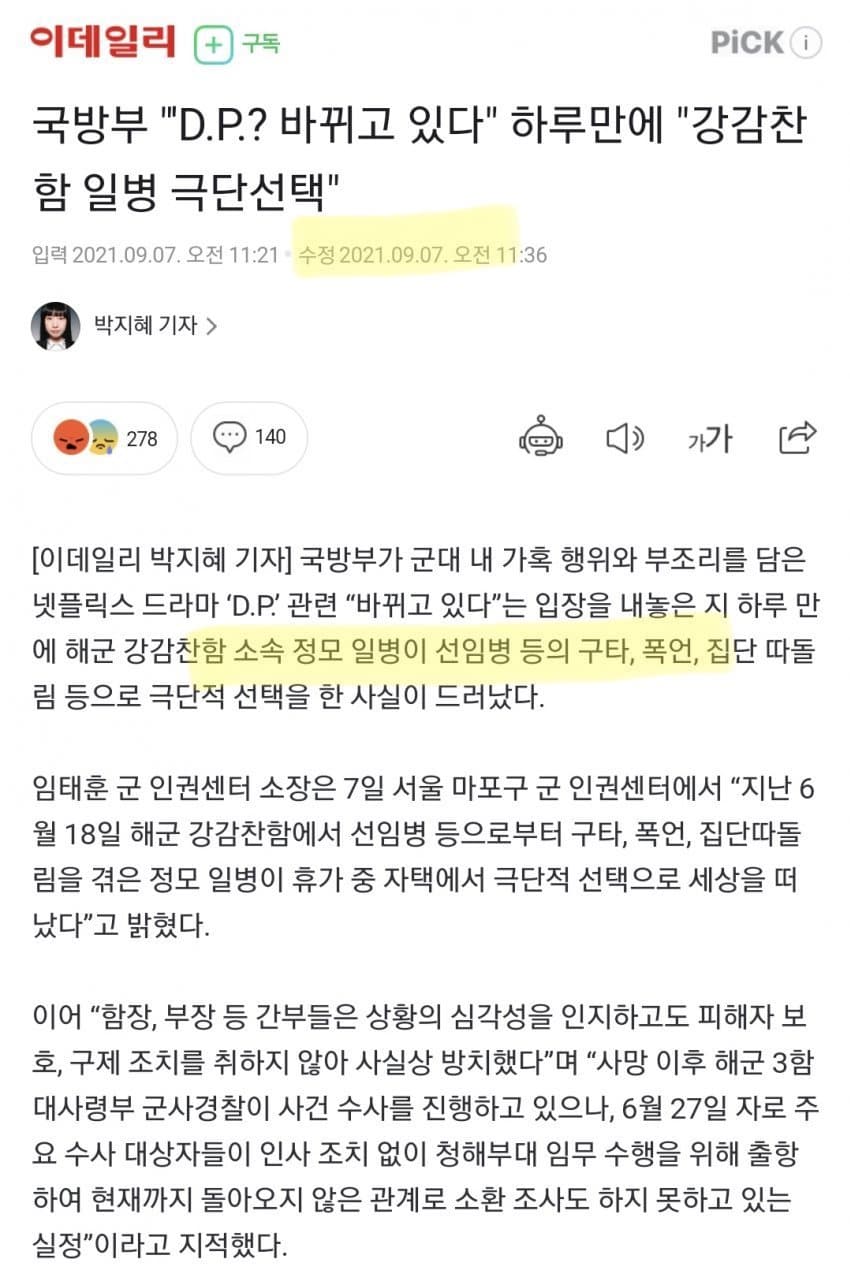Image resolution: width=850 pixels, height=1270 pixels.
Task: Open the PiCK info icon
Action: 806,42
